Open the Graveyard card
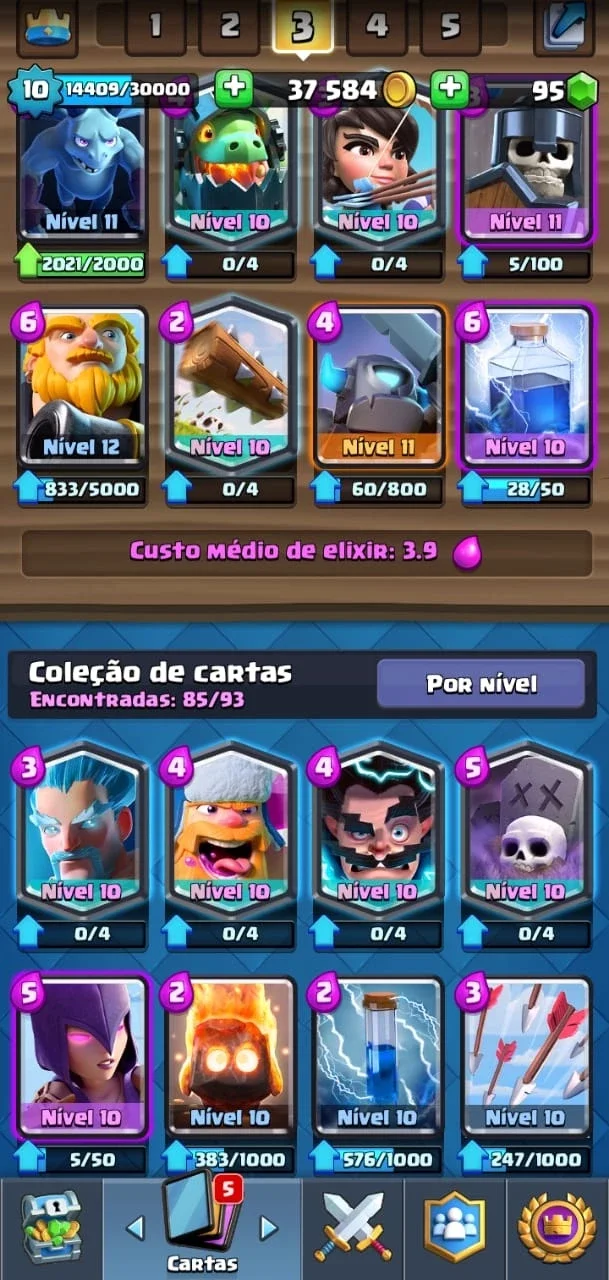Viewport: 609px width, 1280px height. pos(527,829)
